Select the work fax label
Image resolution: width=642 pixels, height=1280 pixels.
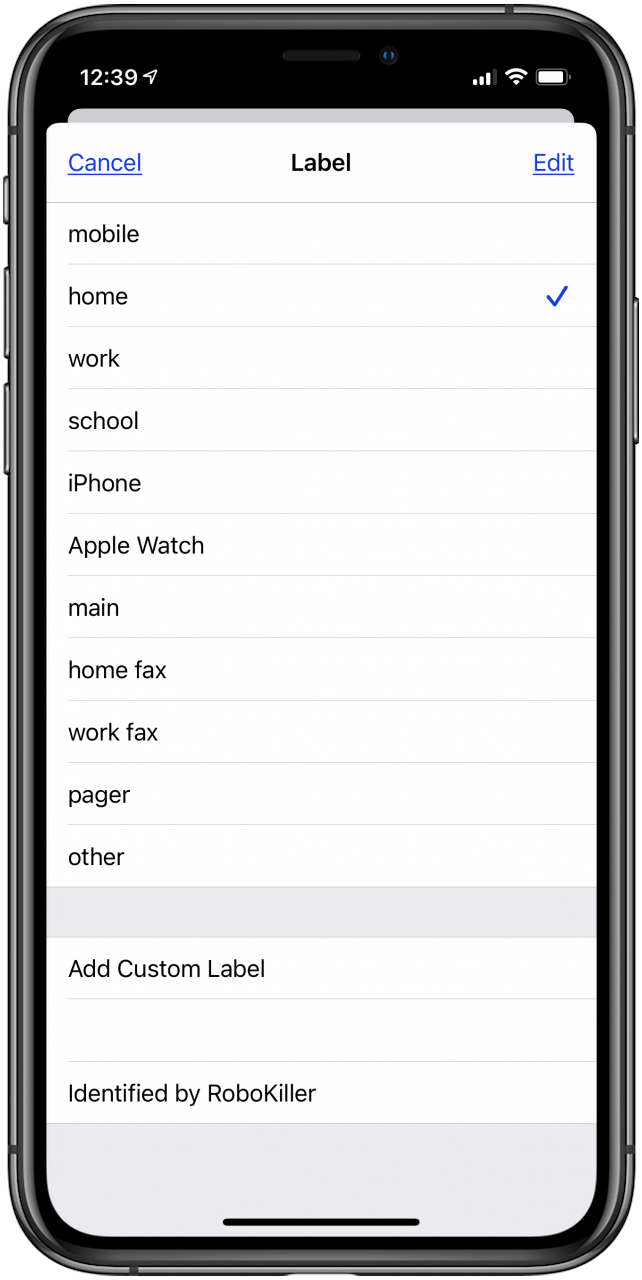[321, 732]
